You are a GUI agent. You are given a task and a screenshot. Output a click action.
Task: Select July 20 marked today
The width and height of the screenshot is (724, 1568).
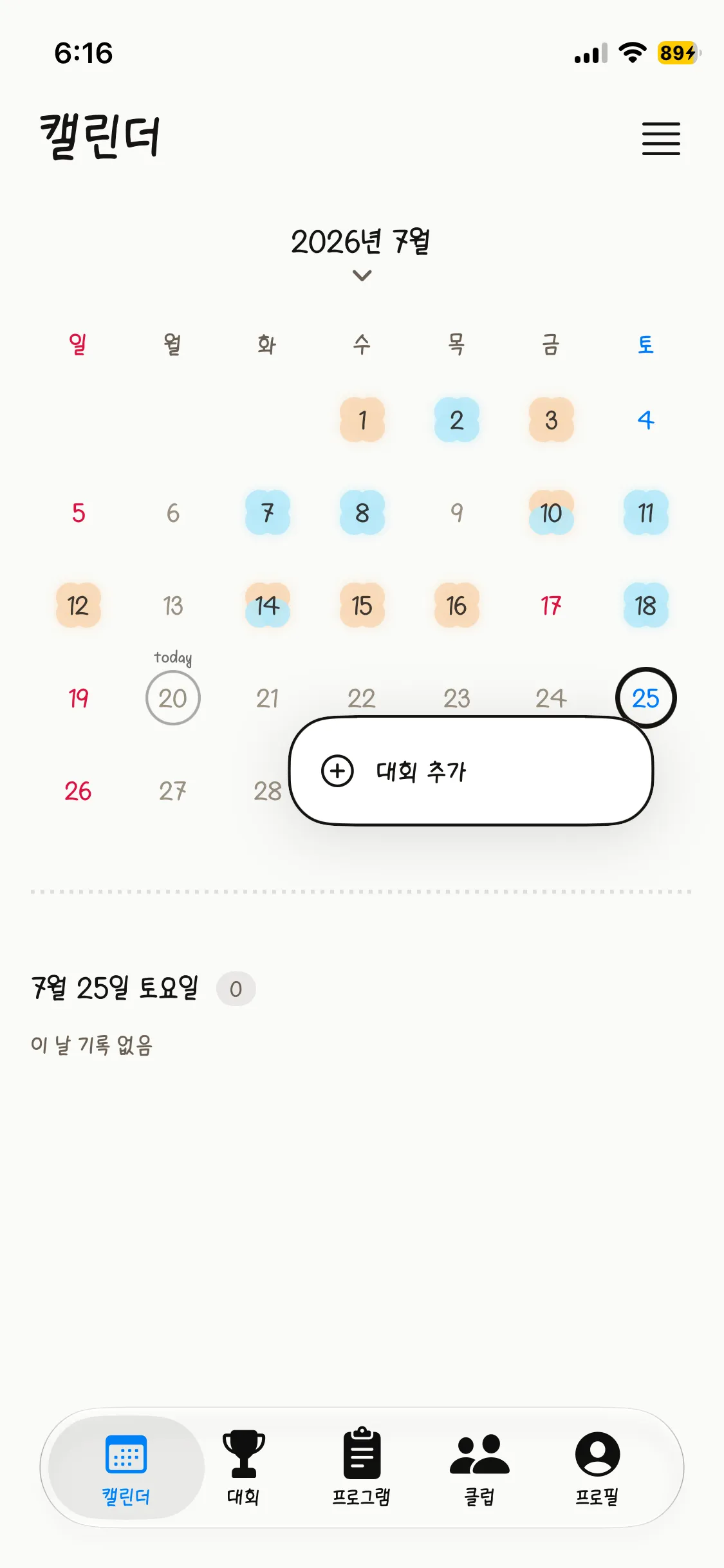172,698
